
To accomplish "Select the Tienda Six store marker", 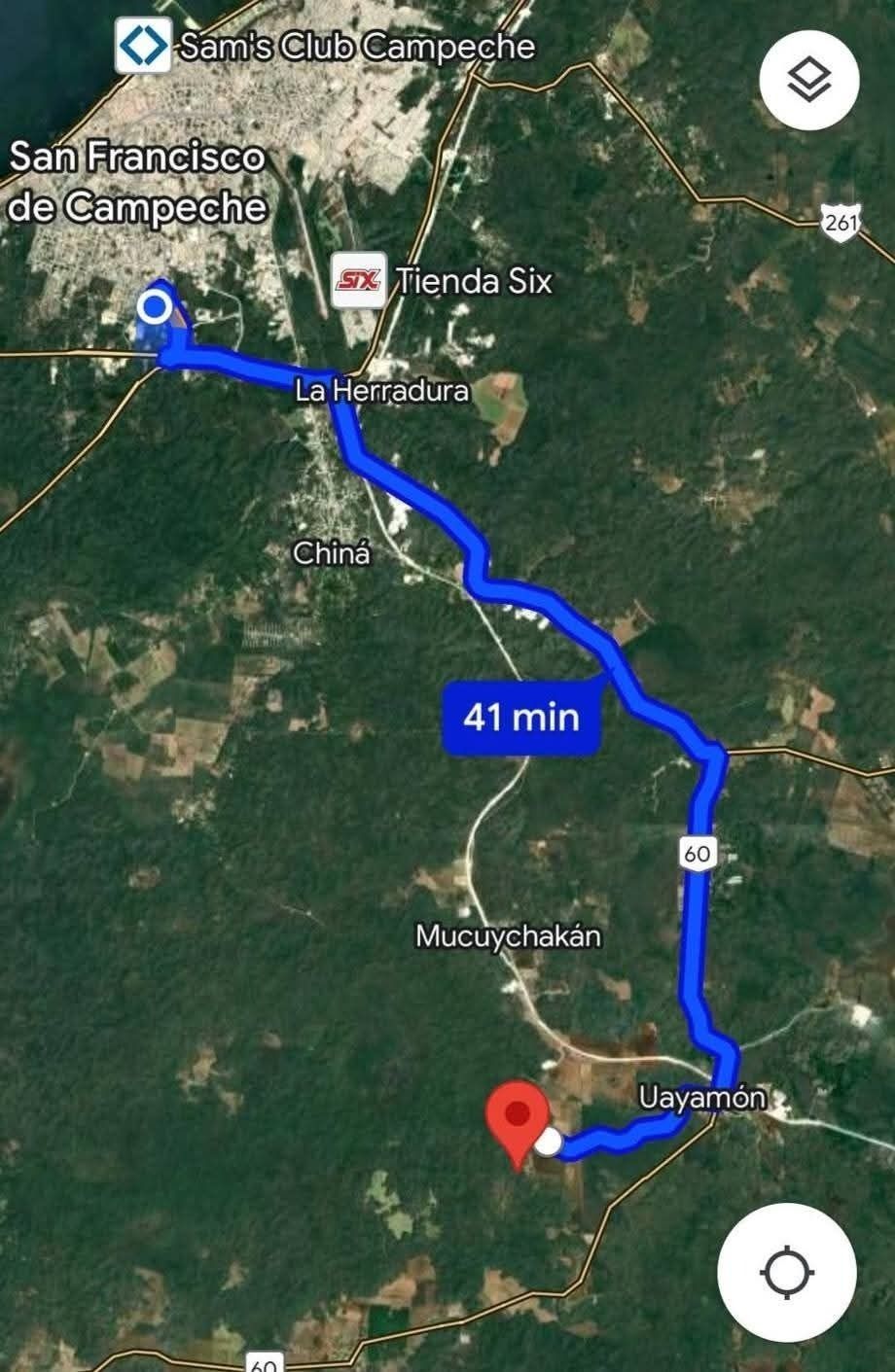I will (x=359, y=281).
